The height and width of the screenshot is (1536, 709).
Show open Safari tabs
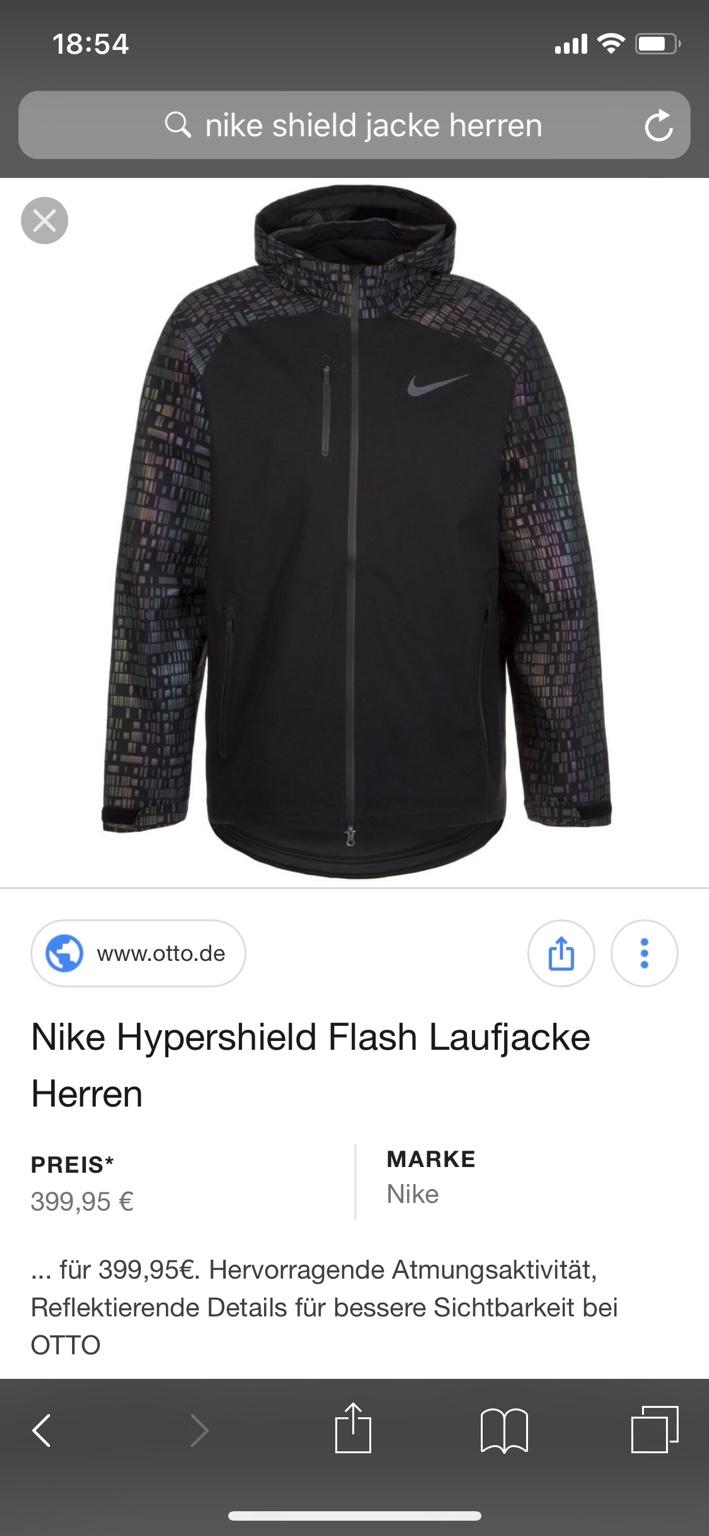pos(654,1429)
